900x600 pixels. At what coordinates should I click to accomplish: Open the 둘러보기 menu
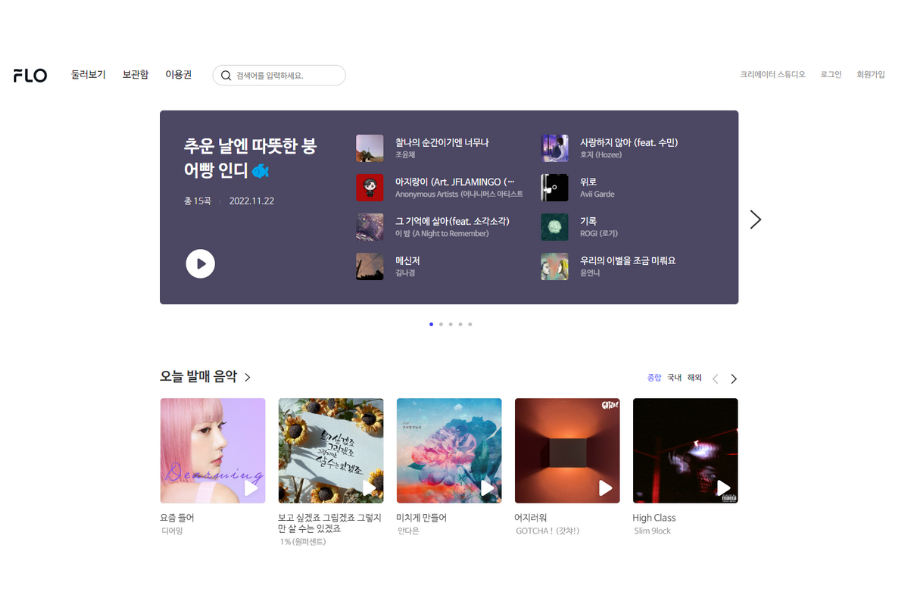88,75
